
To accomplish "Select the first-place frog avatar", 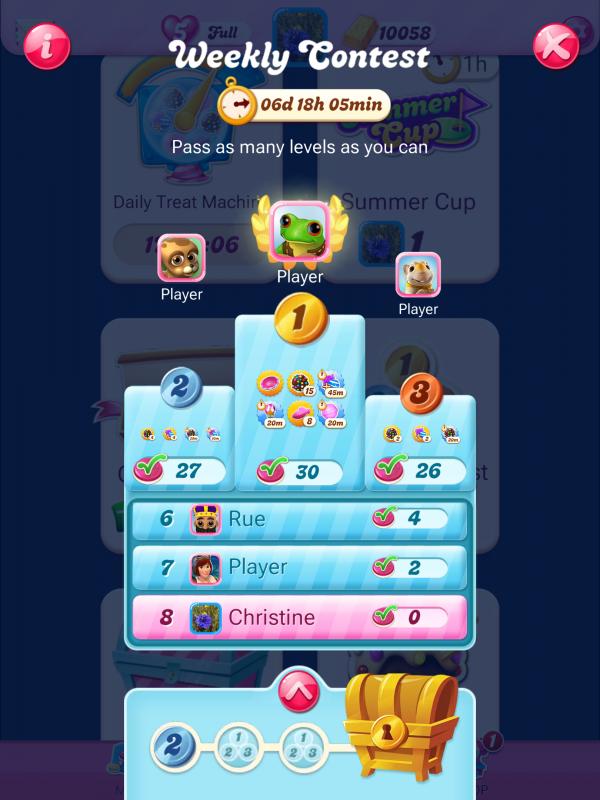I will click(x=300, y=233).
